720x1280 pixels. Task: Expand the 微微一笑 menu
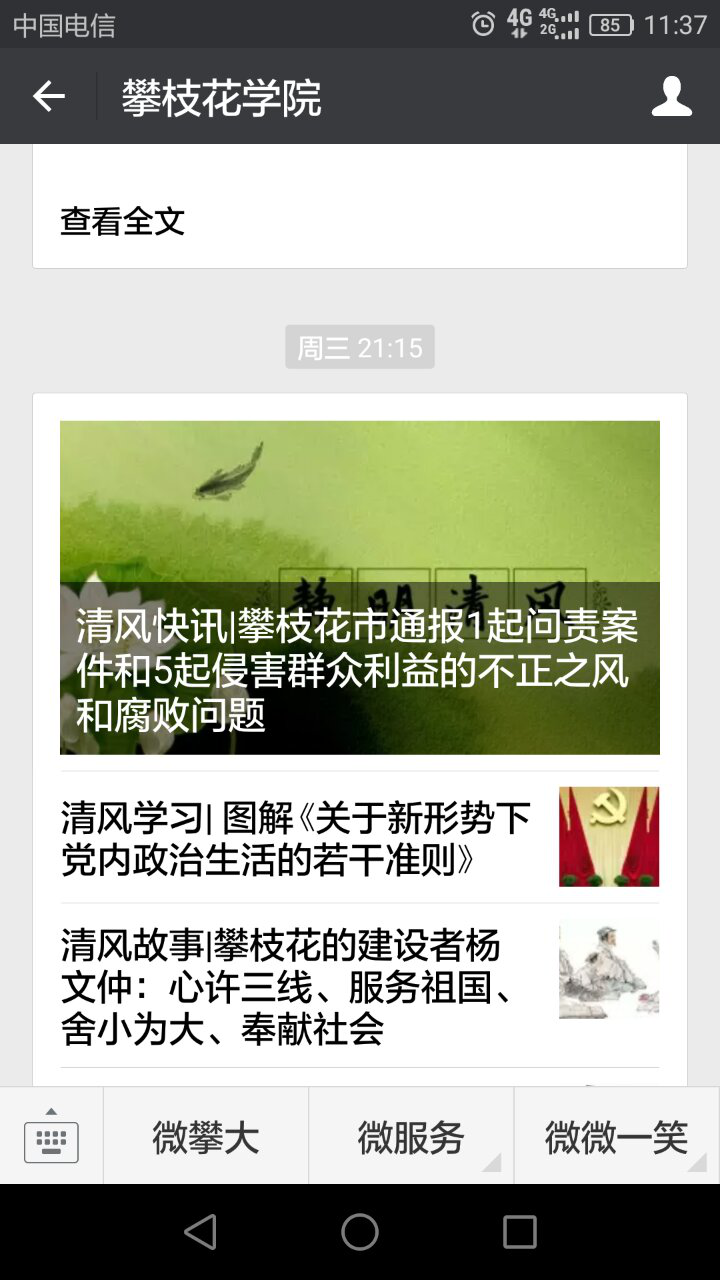point(616,1137)
